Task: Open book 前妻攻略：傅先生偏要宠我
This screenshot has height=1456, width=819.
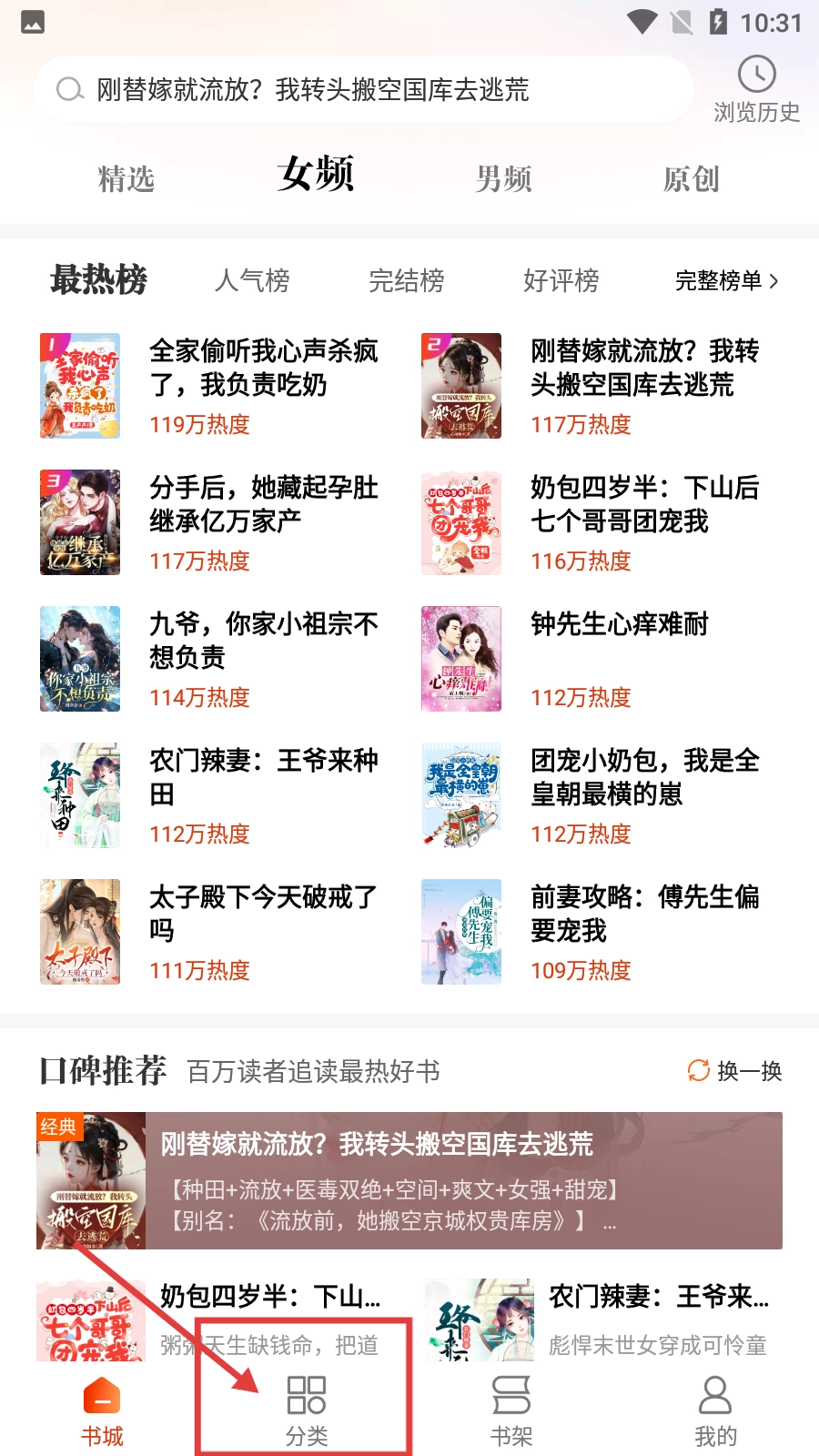Action: coord(644,914)
